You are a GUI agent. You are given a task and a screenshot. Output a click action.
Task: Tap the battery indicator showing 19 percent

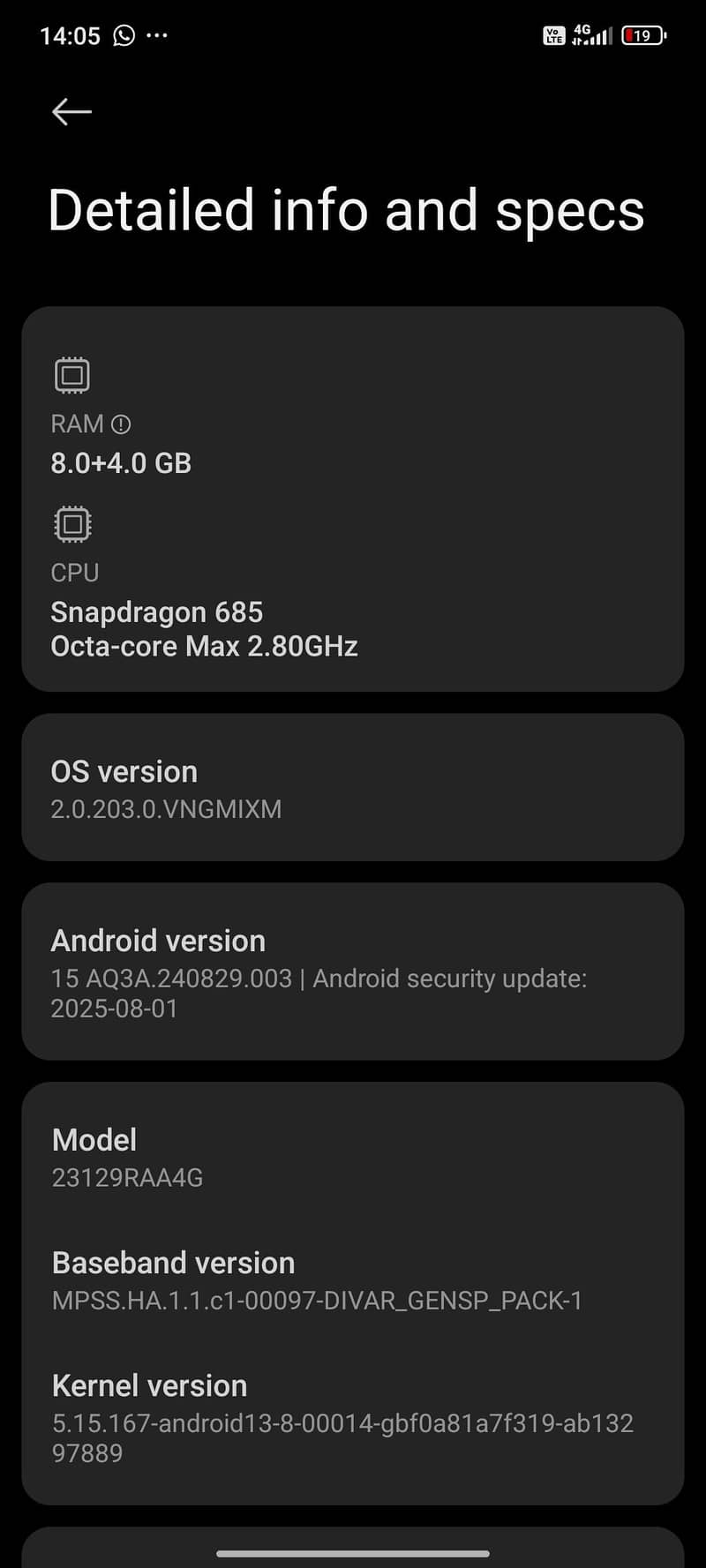point(642,35)
